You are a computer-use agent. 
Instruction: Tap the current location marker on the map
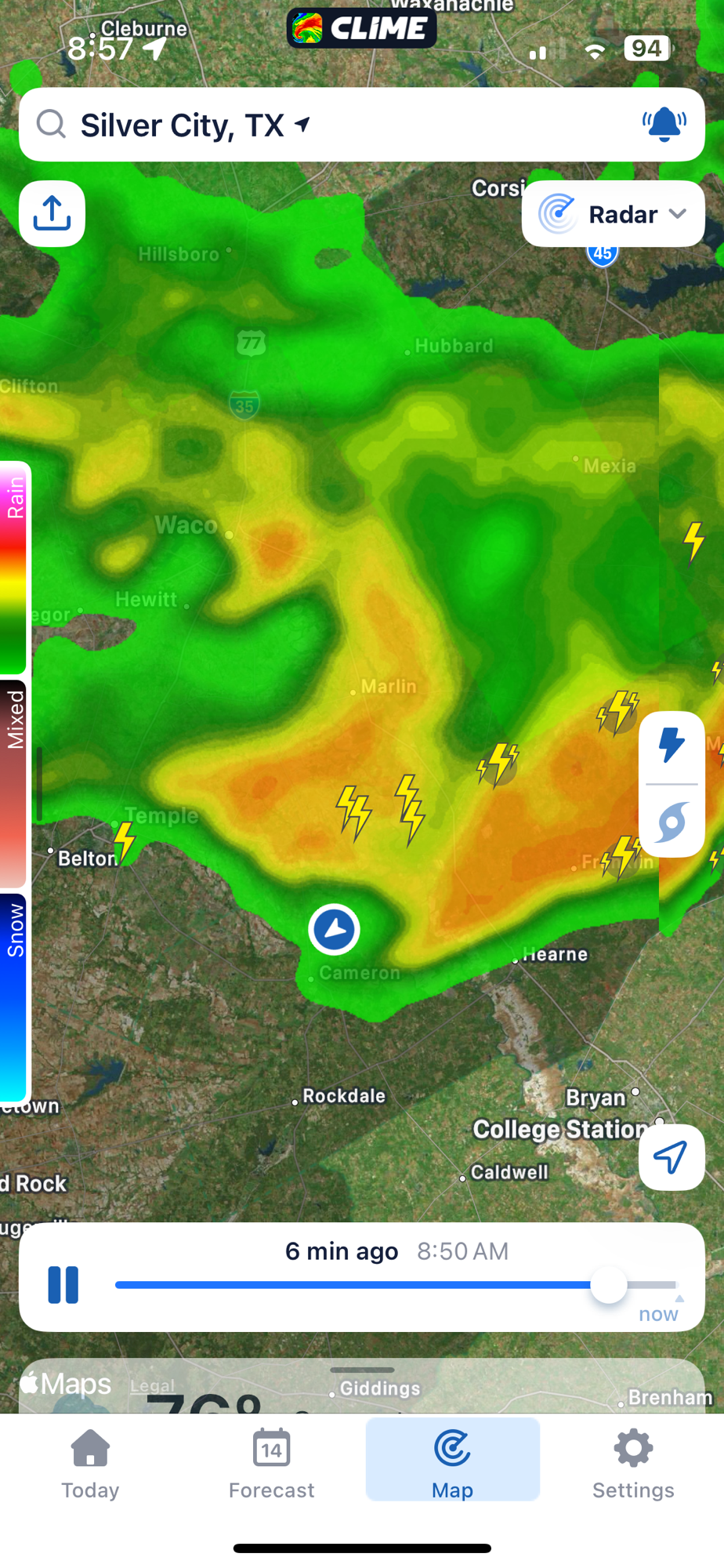pyautogui.click(x=335, y=930)
